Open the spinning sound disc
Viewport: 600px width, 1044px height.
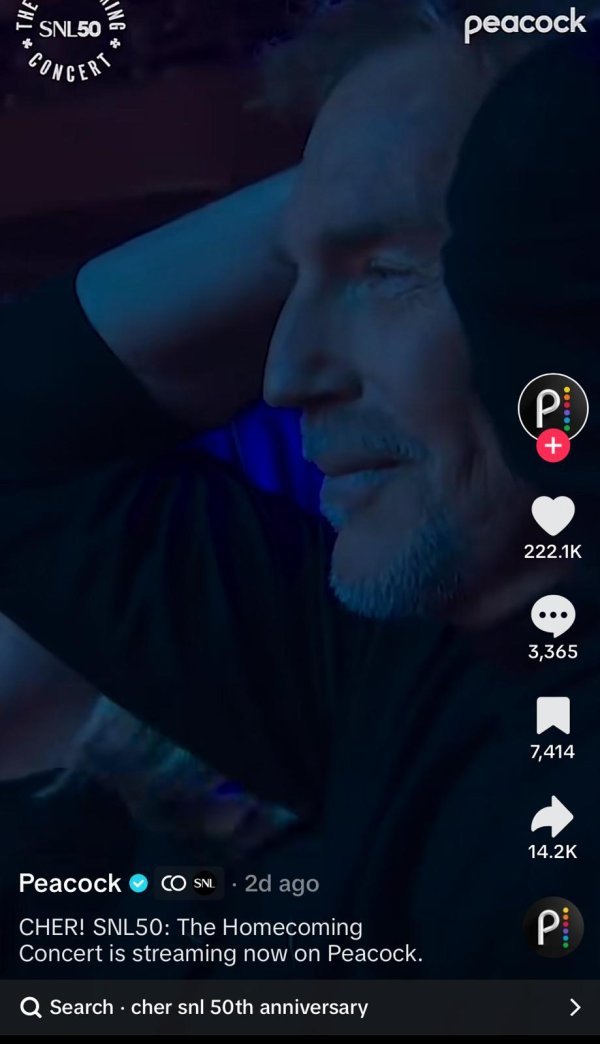pos(552,928)
